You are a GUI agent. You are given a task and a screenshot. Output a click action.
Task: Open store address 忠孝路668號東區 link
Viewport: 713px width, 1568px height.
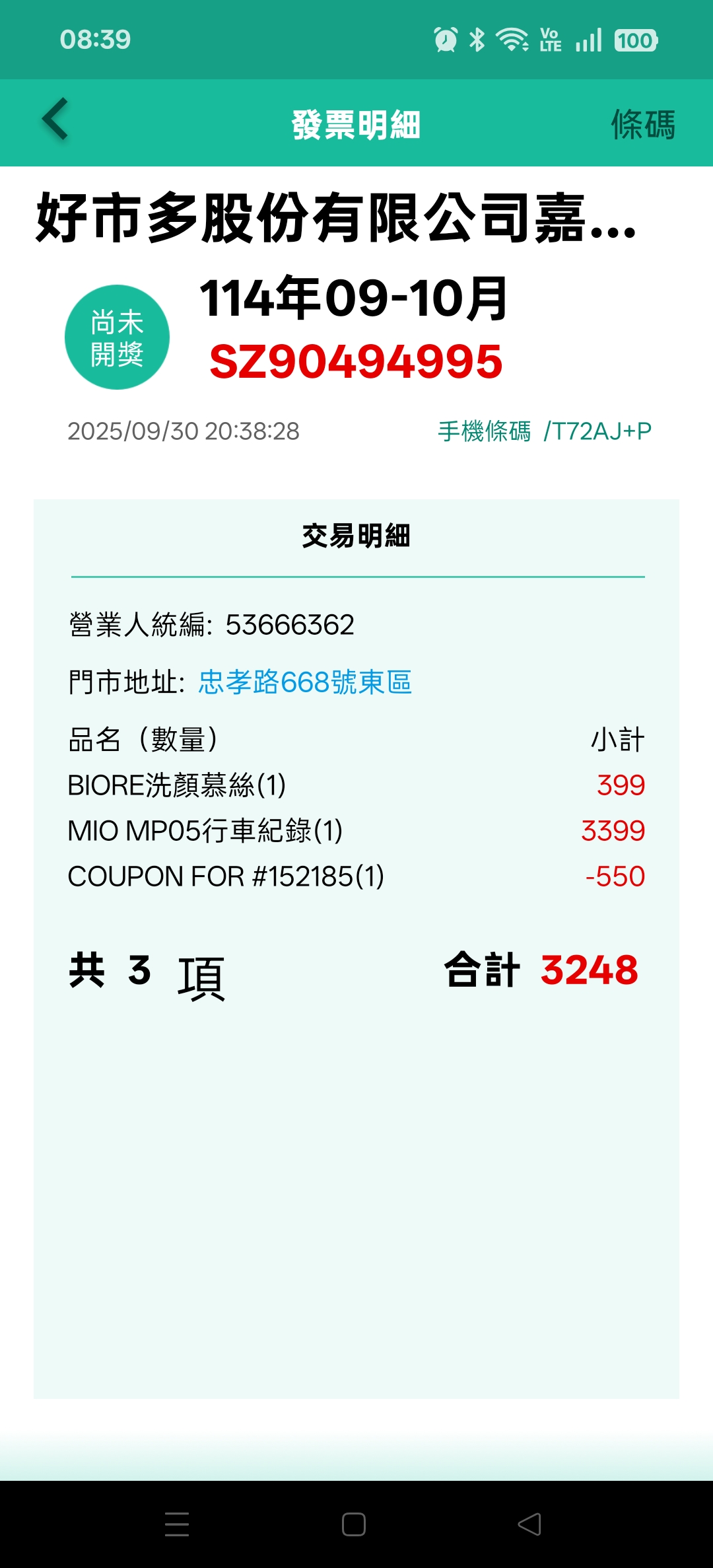(305, 682)
